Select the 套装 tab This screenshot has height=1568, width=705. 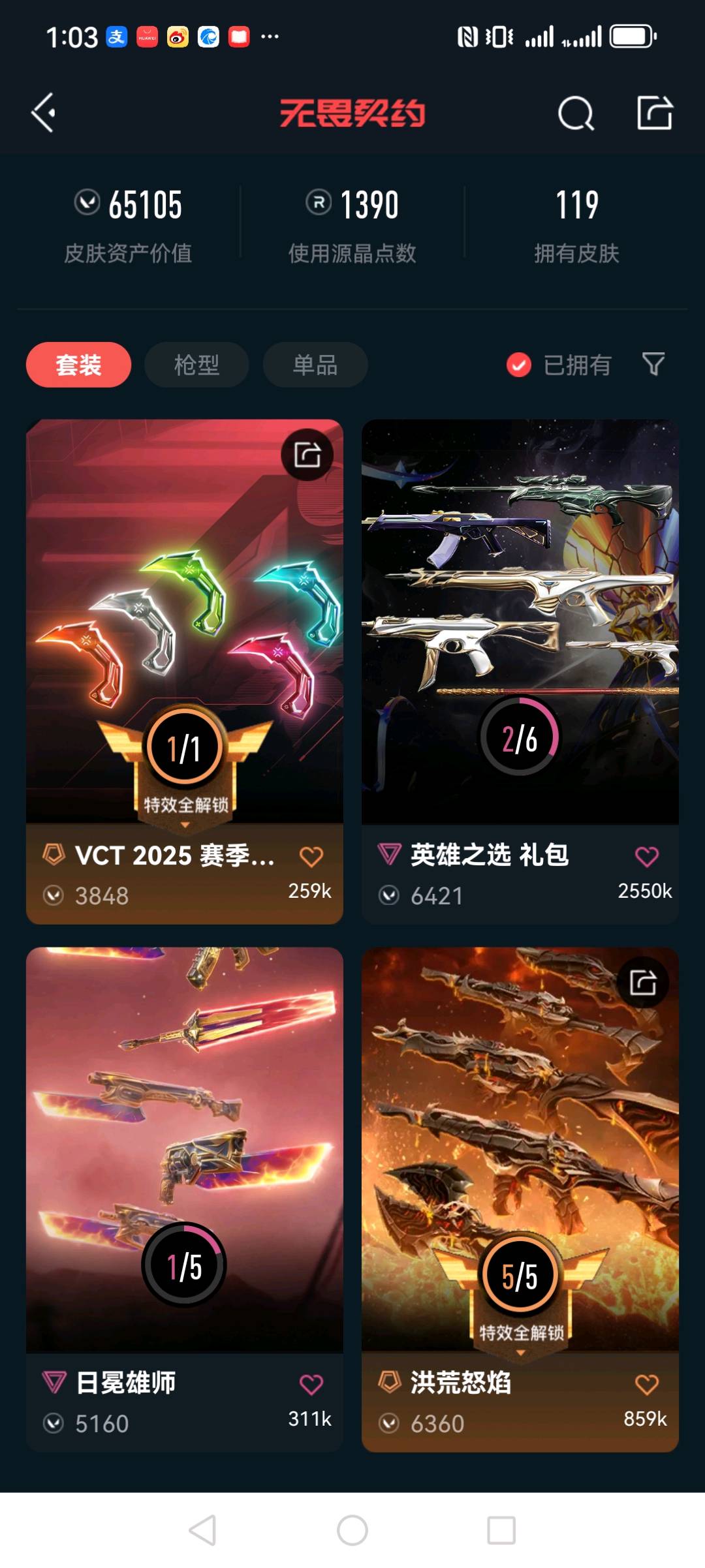[x=78, y=365]
